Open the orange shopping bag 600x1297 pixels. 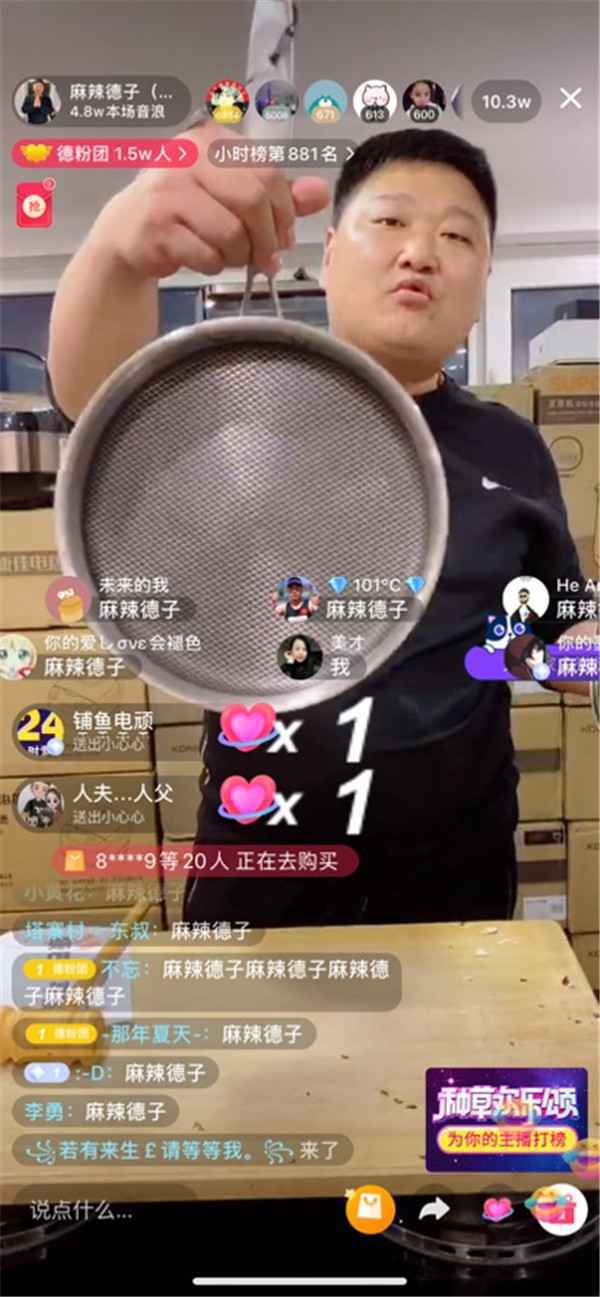(x=369, y=1208)
